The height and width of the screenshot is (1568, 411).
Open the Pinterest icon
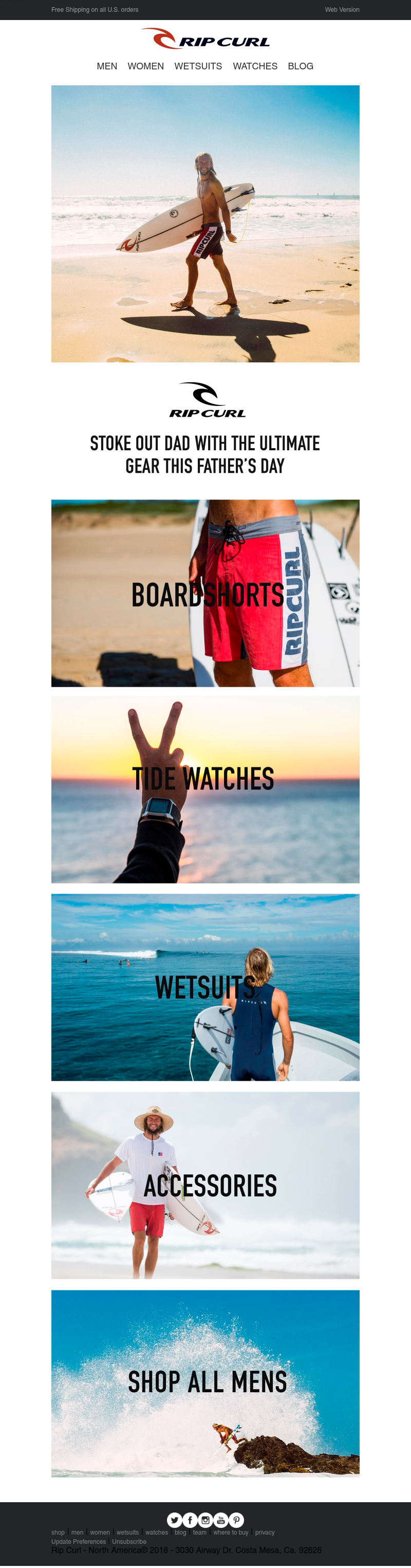pos(236,1520)
